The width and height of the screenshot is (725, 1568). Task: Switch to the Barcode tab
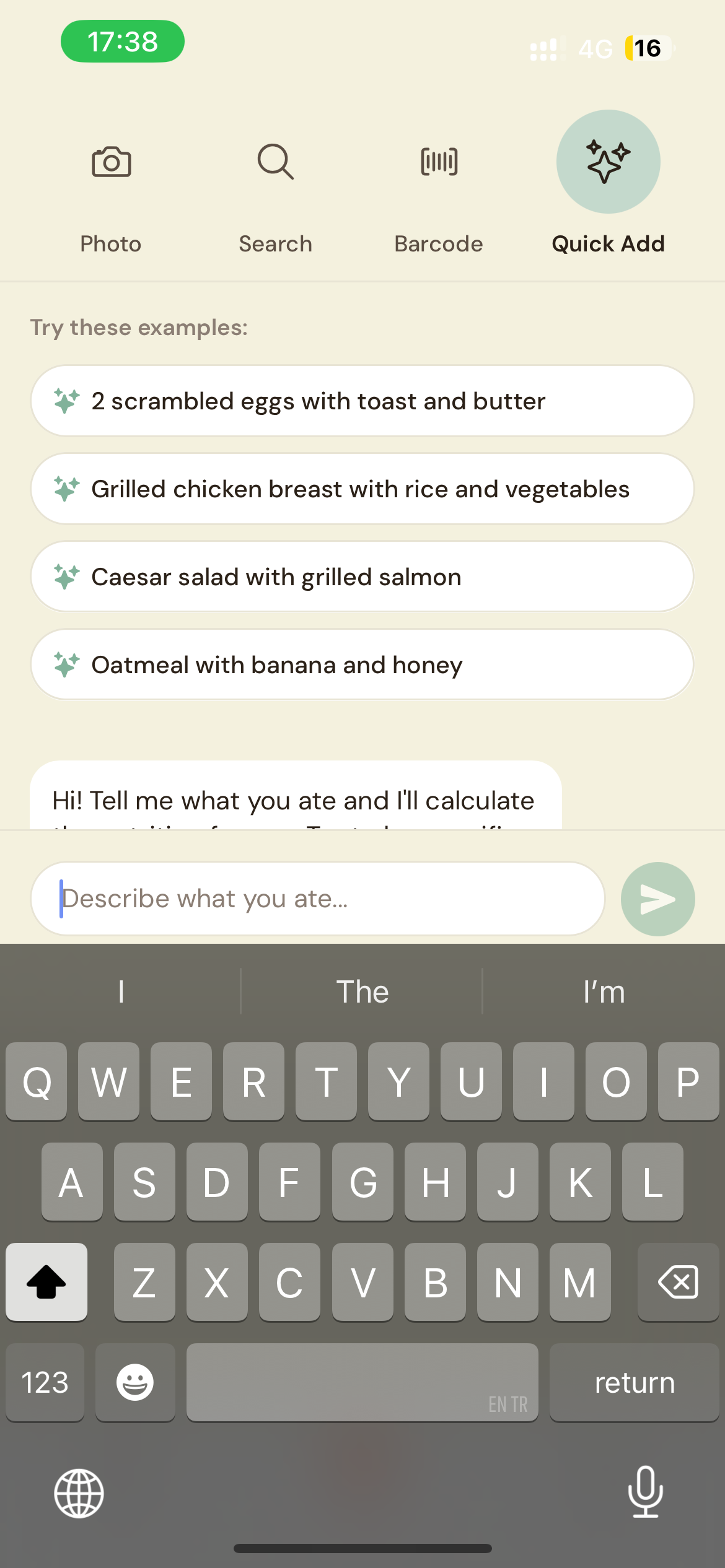[x=438, y=198]
